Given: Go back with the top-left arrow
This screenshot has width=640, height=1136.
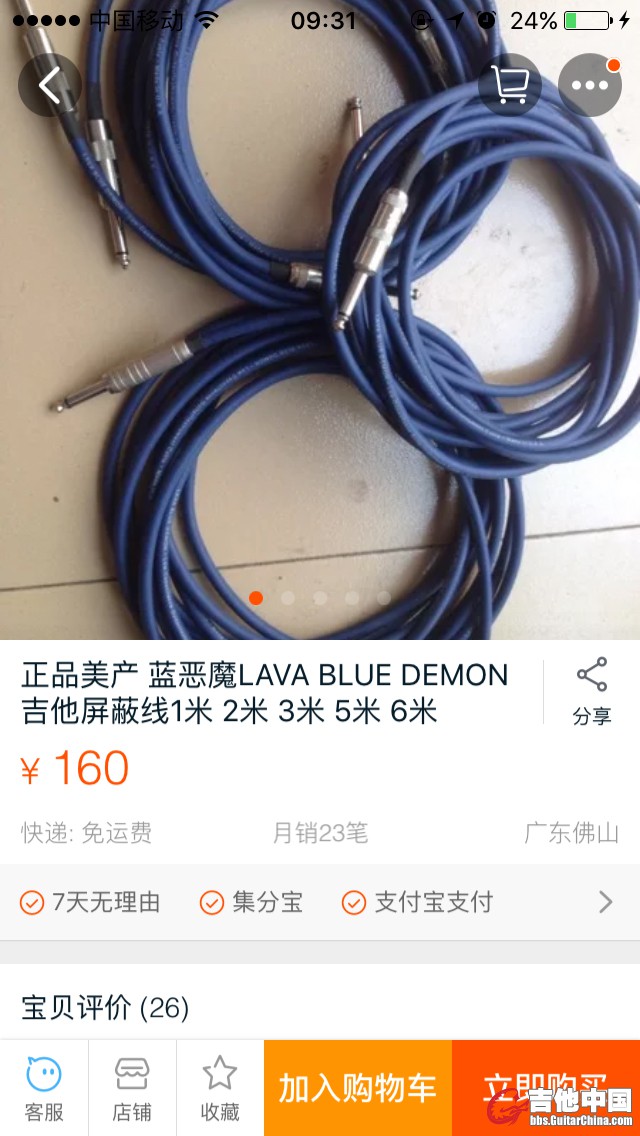Looking at the screenshot, I should [x=49, y=85].
